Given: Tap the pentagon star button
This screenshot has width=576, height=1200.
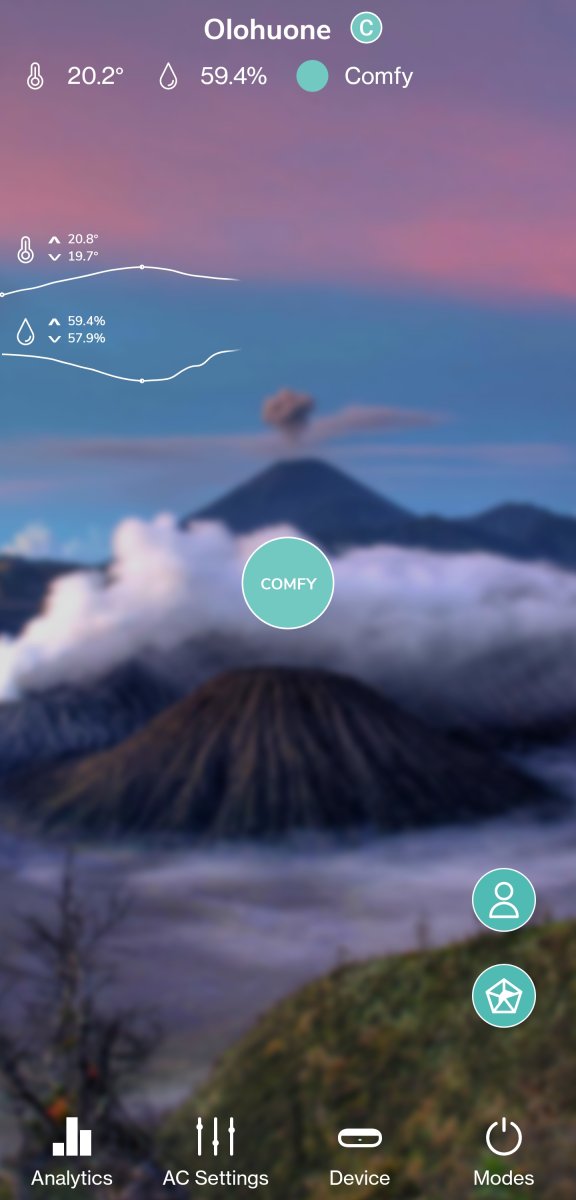Looking at the screenshot, I should pos(504,996).
